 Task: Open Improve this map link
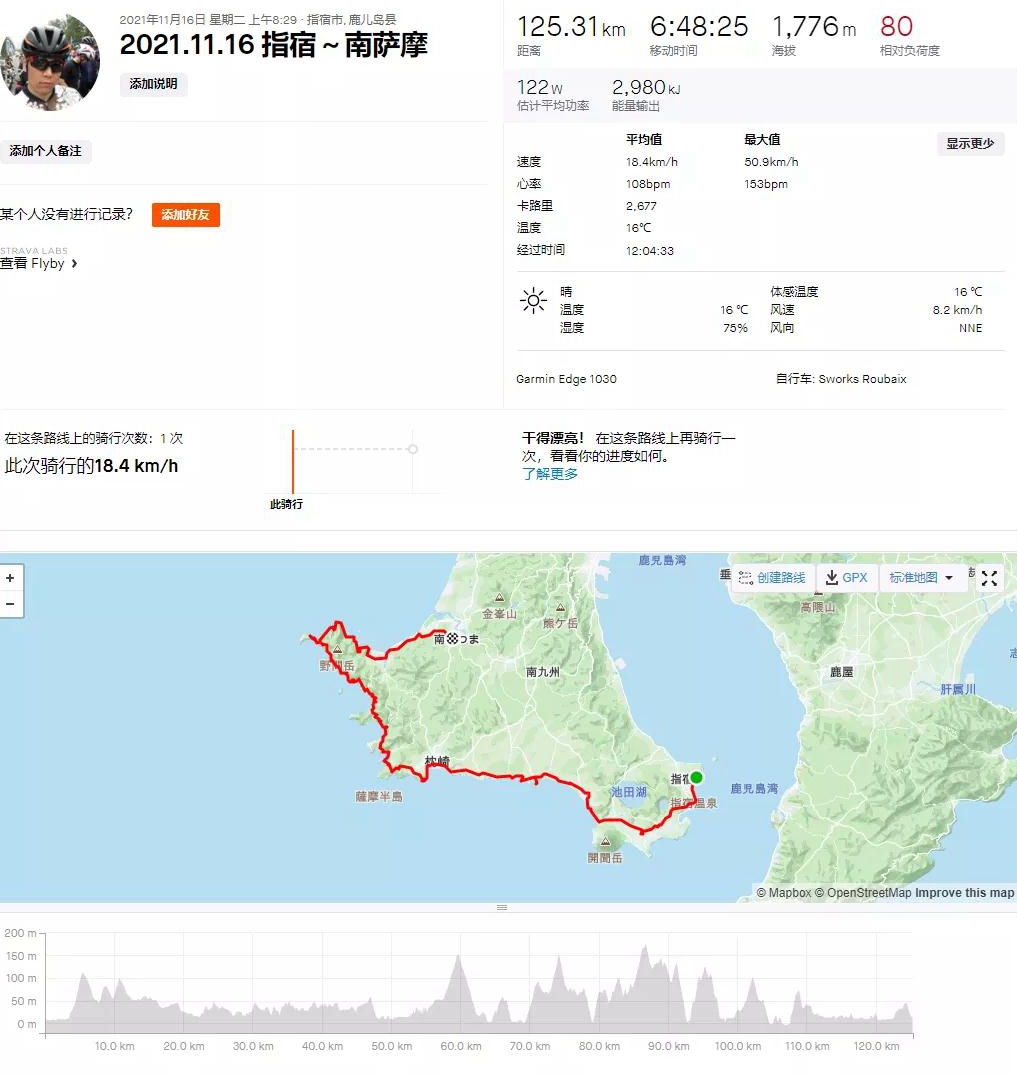[964, 893]
